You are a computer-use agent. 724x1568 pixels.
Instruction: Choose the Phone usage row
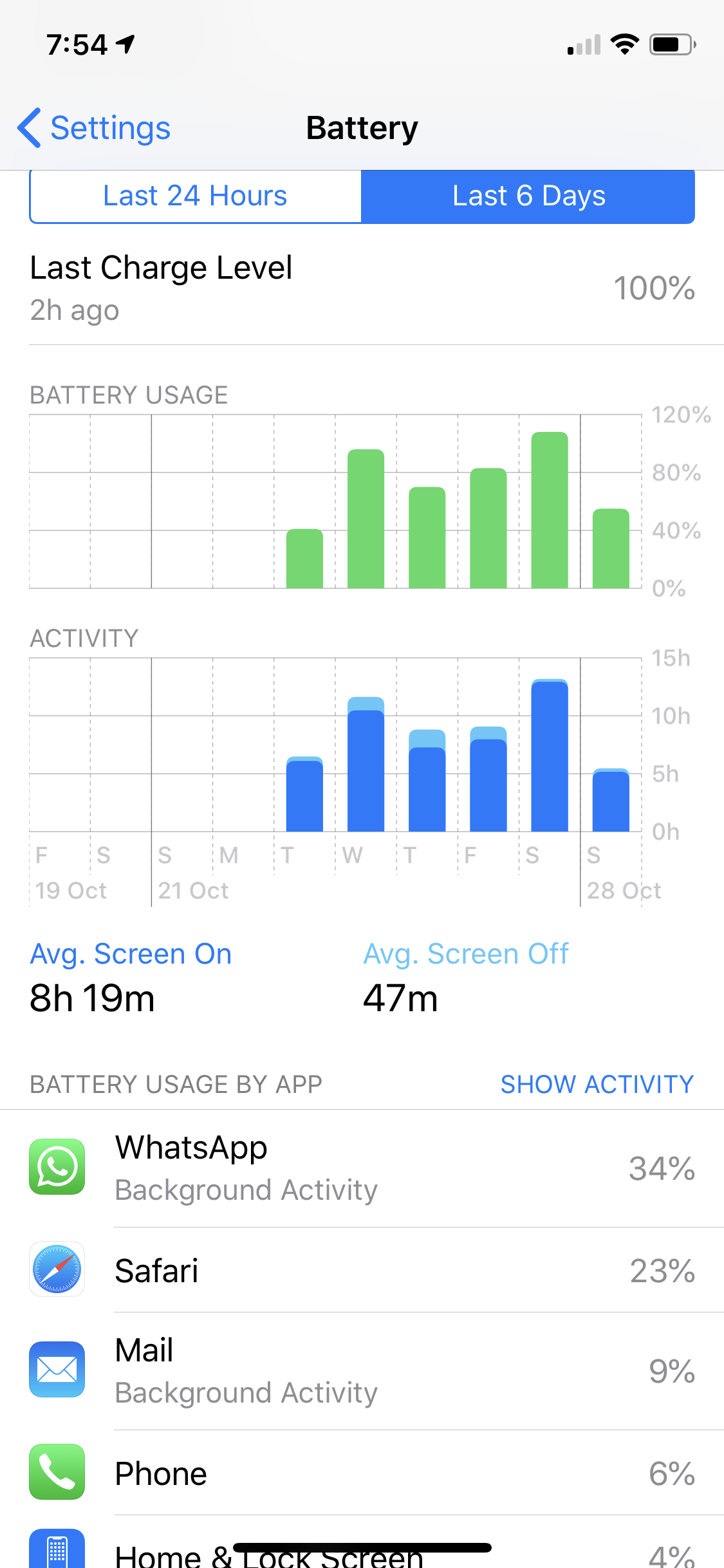362,1473
